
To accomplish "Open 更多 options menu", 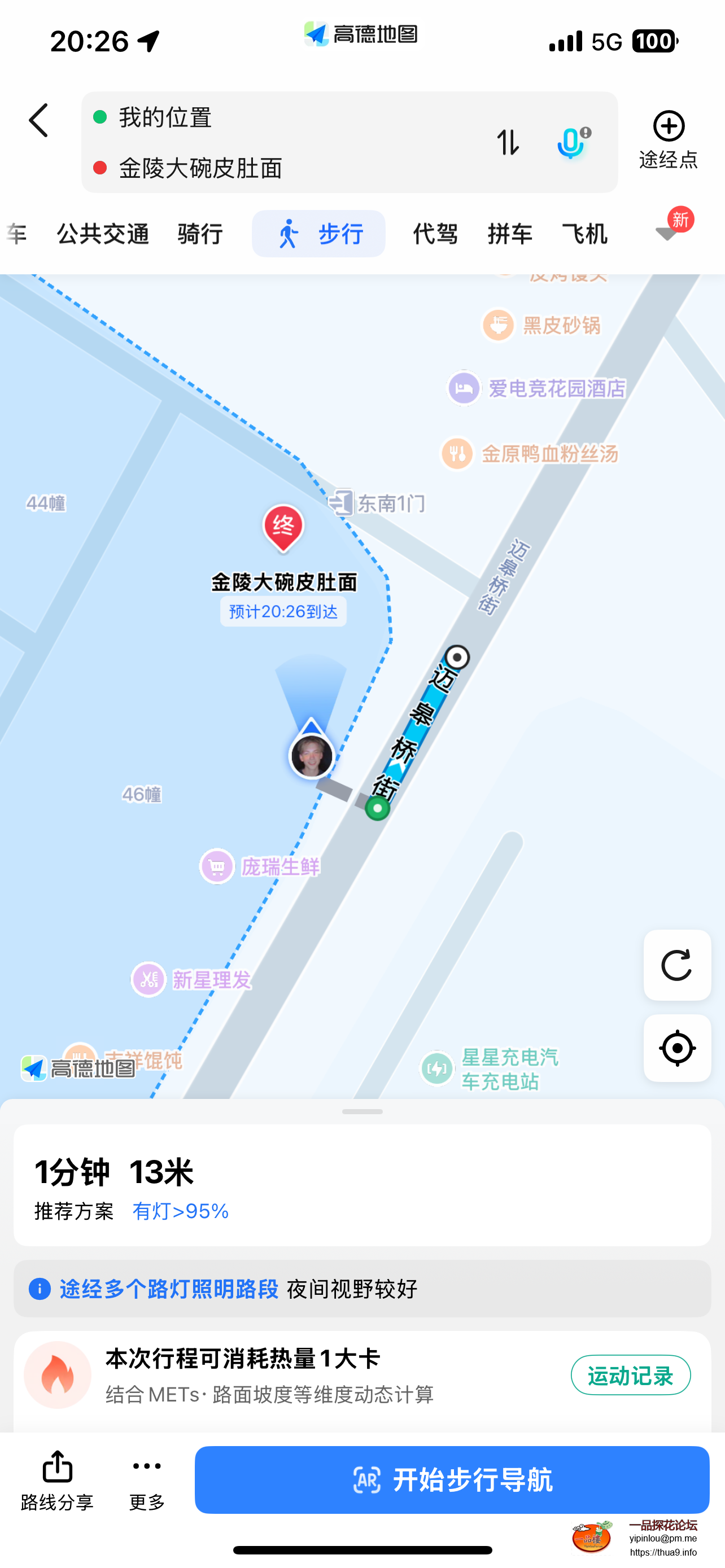I will pos(147,1480).
